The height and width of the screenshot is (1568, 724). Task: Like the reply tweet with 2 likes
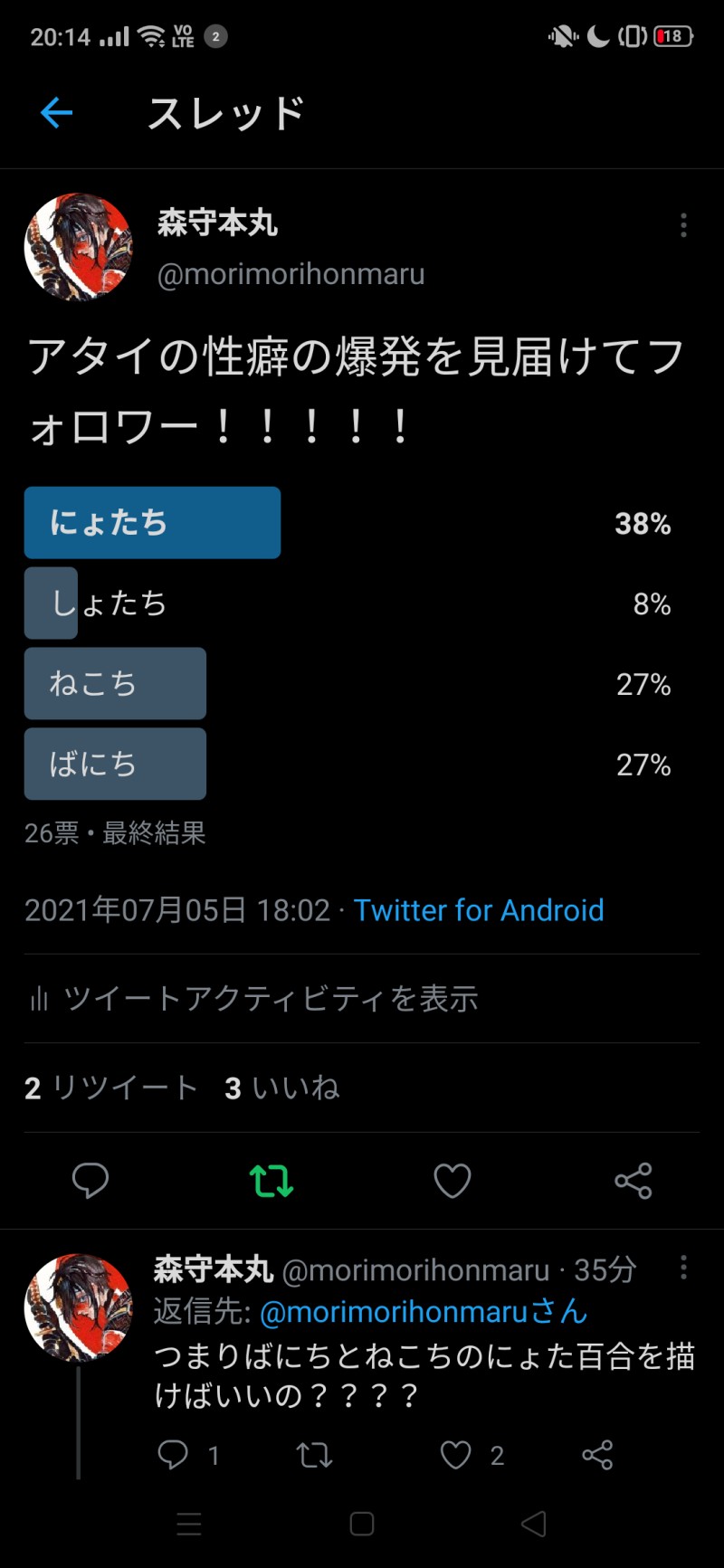tap(456, 1455)
